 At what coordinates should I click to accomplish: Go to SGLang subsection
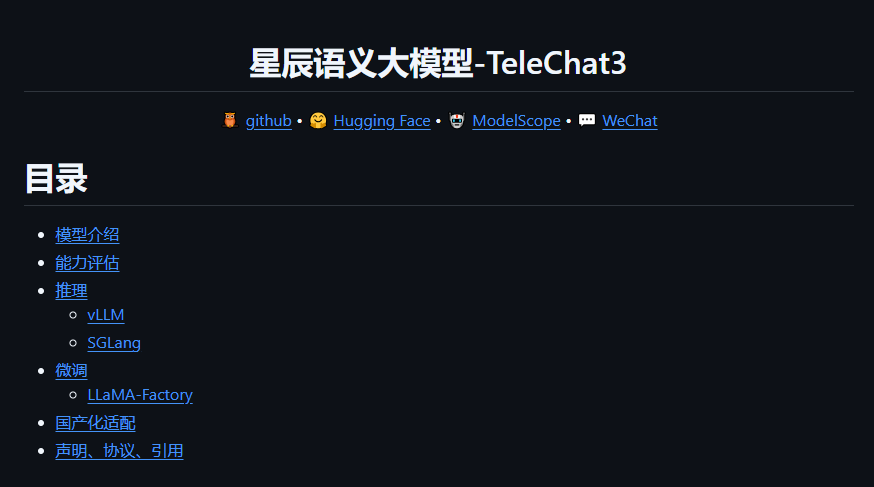113,343
